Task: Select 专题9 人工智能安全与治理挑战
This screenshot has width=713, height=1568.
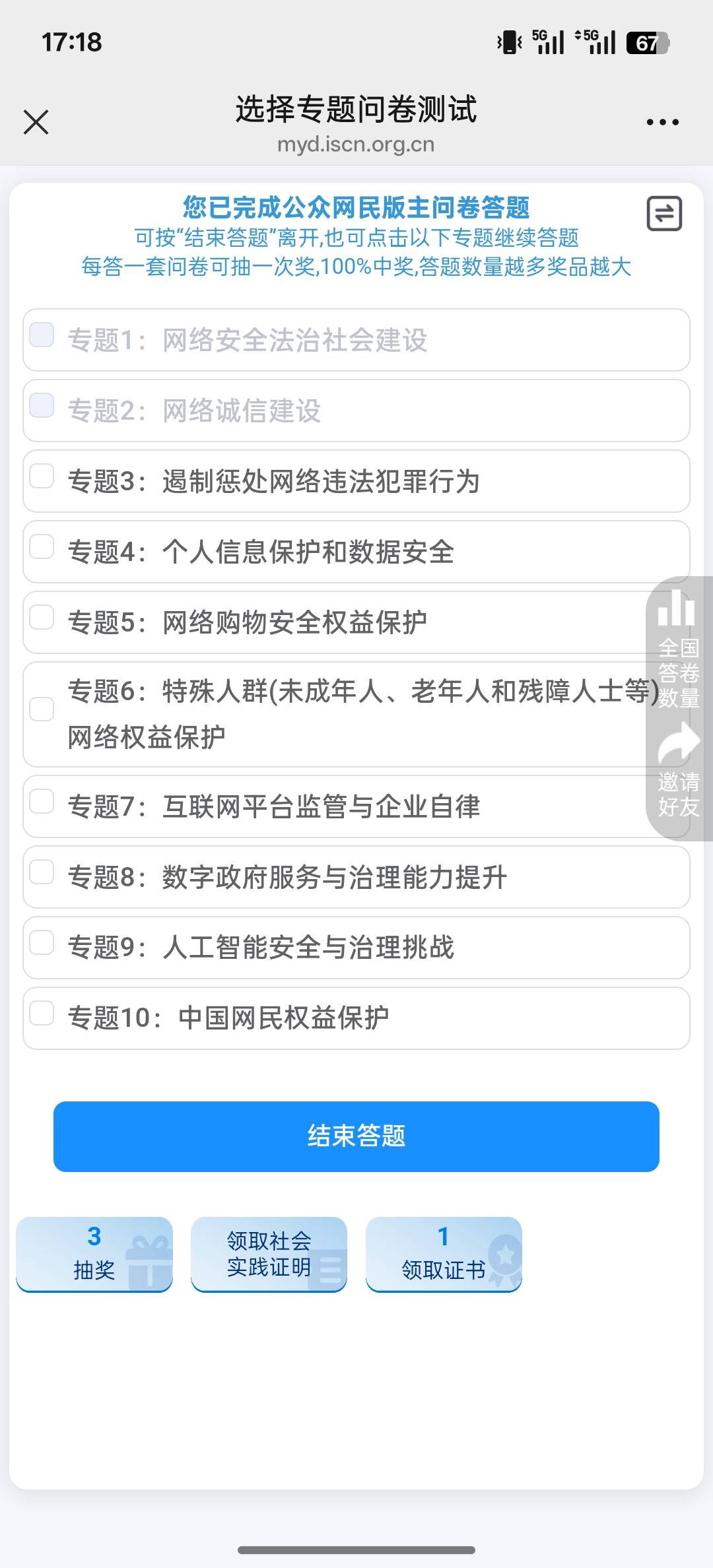Action: pos(356,948)
